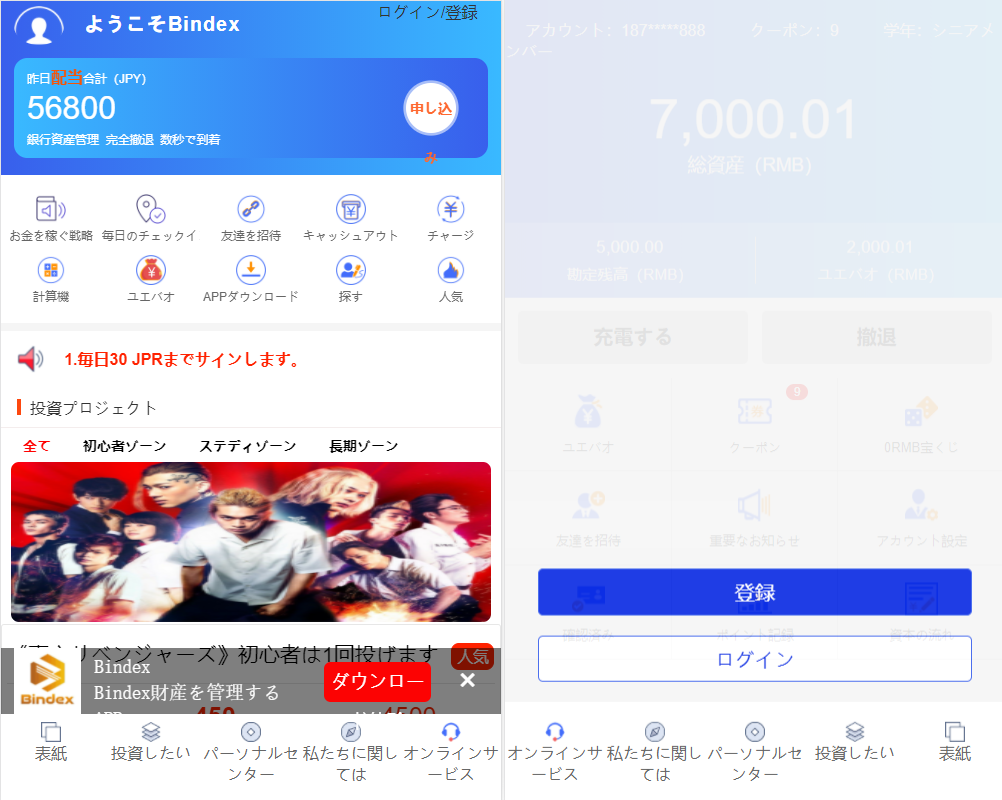
Task: Select the 全て project tab
Action: (37, 446)
